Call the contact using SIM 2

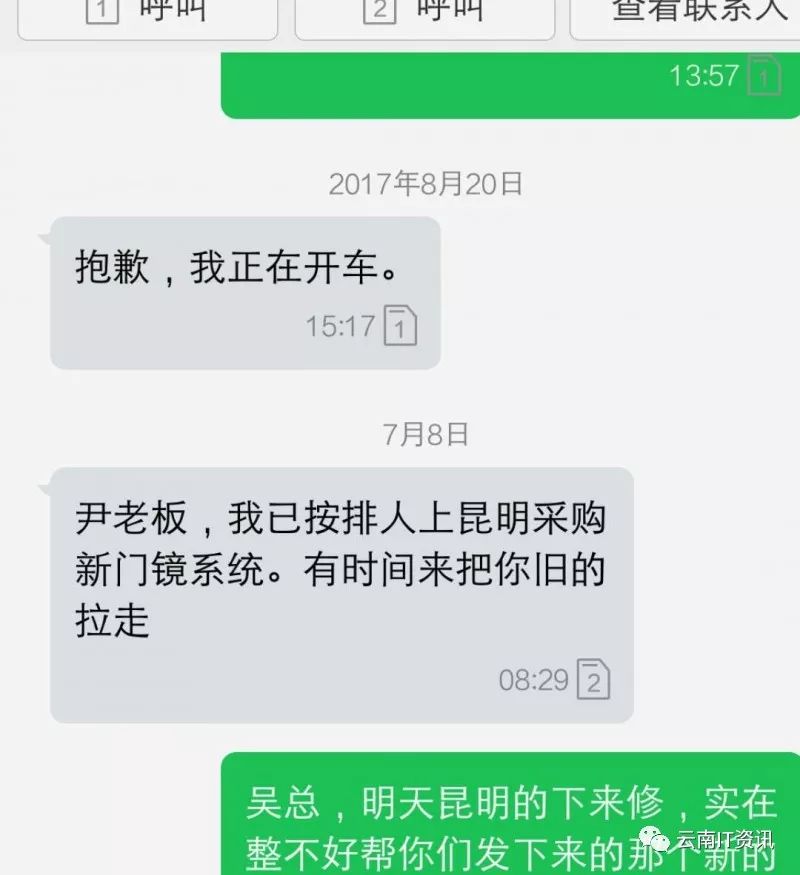click(x=425, y=12)
